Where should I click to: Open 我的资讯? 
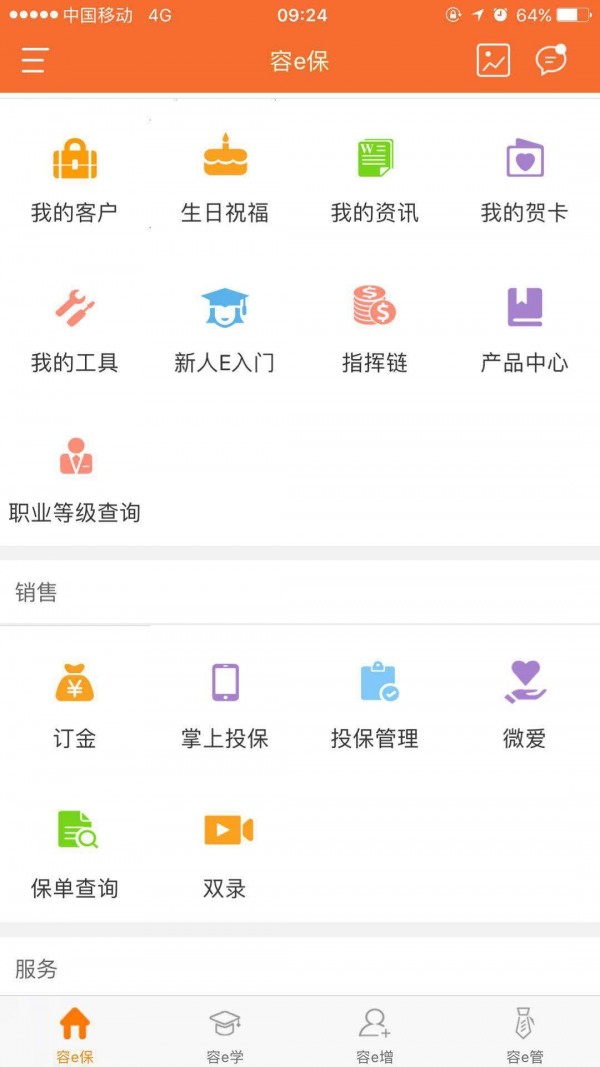coord(375,180)
